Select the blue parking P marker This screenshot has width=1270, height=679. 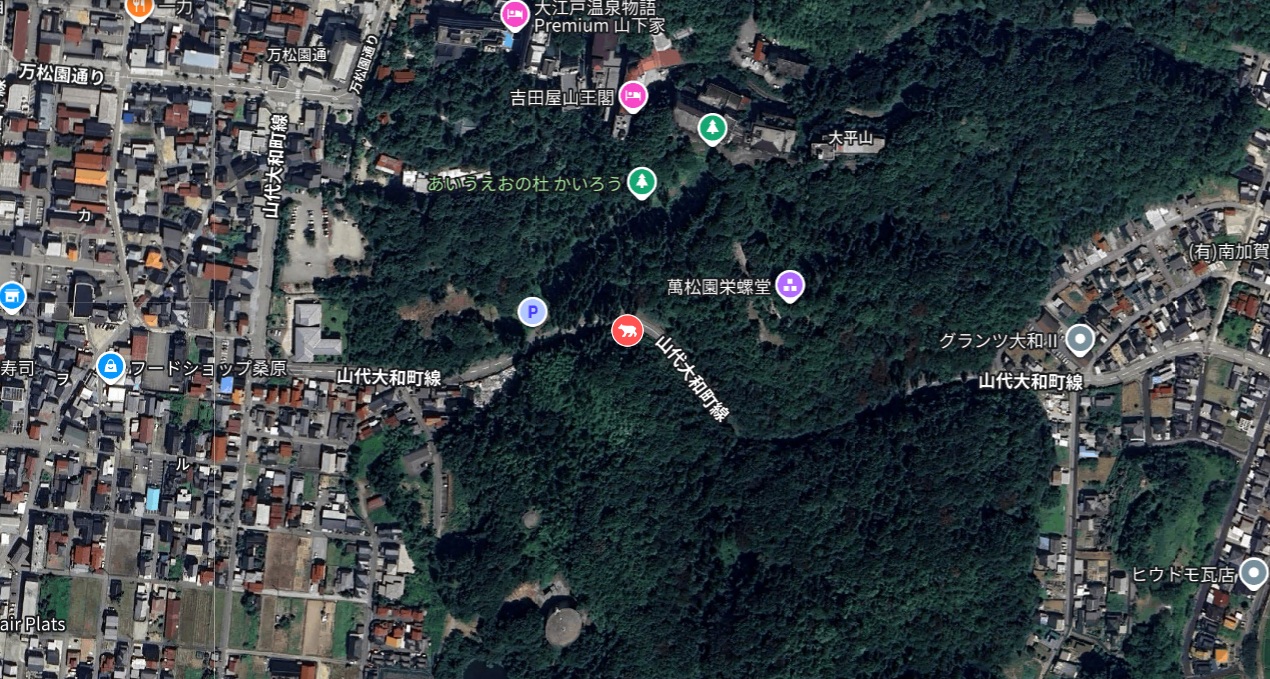533,312
